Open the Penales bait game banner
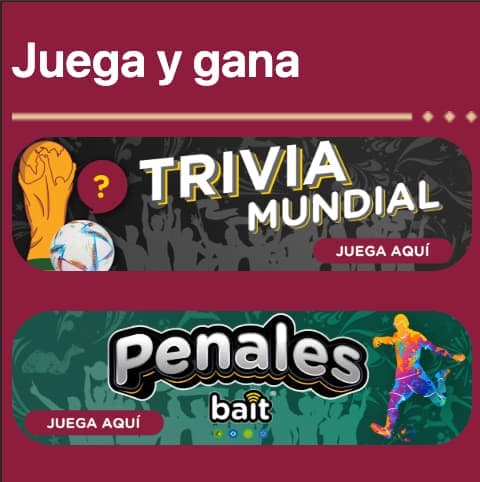 click(x=242, y=378)
